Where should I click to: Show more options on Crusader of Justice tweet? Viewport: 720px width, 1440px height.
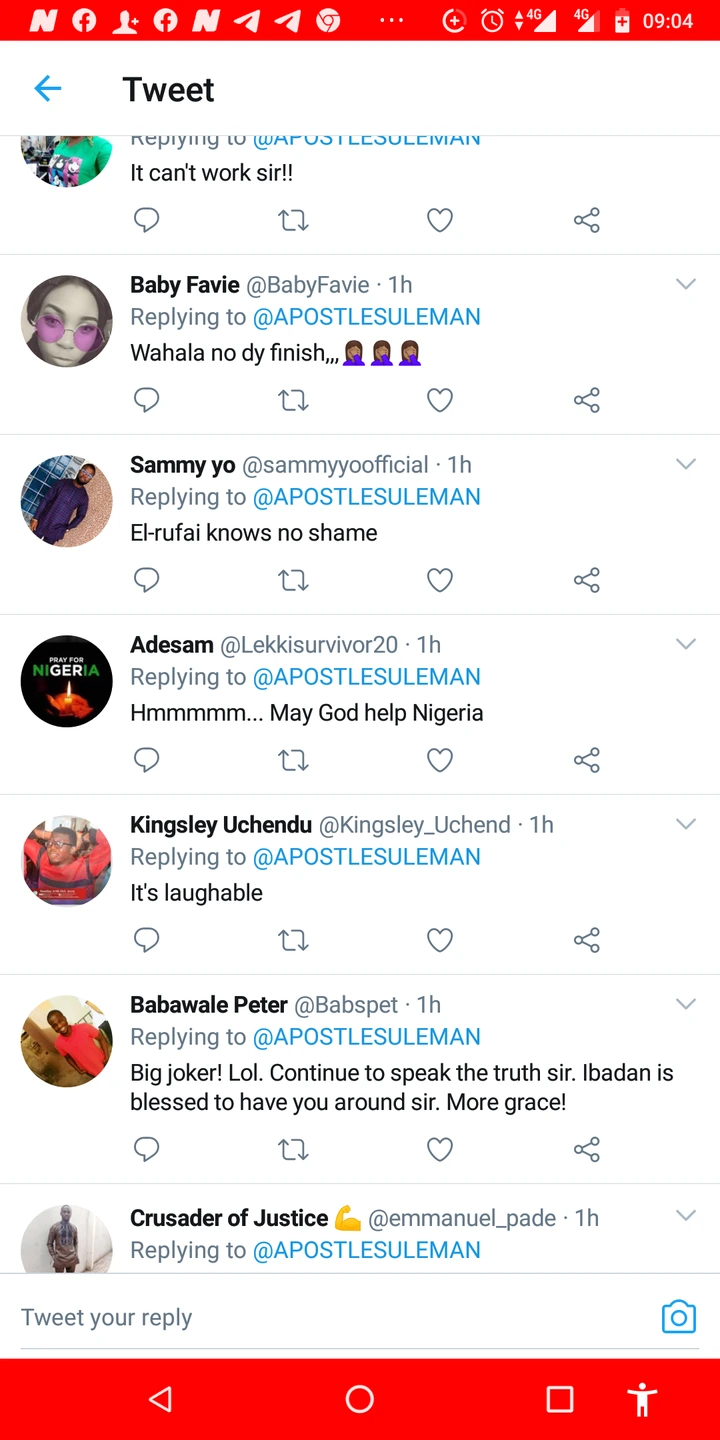click(686, 1216)
